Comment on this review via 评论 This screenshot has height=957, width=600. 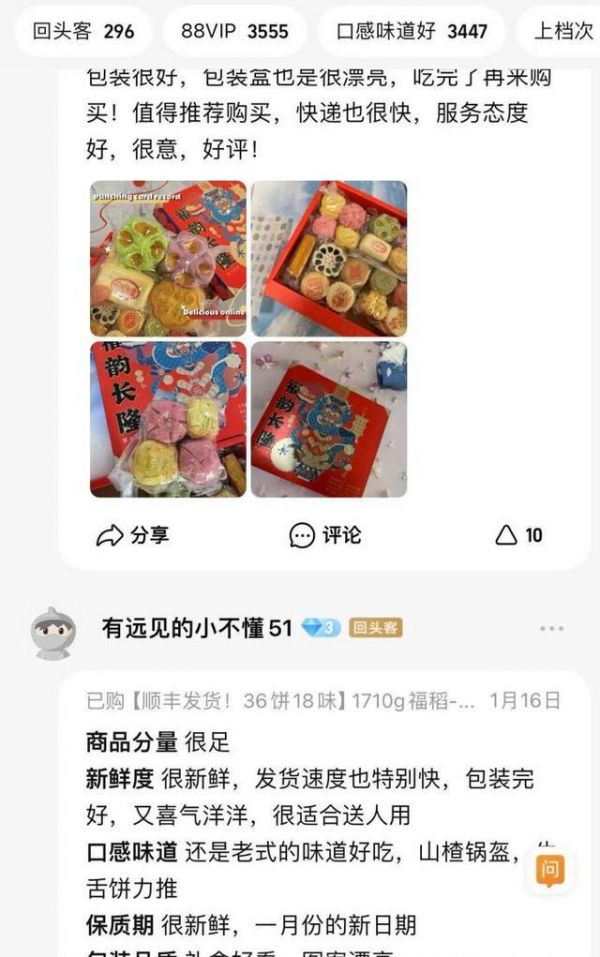click(325, 535)
